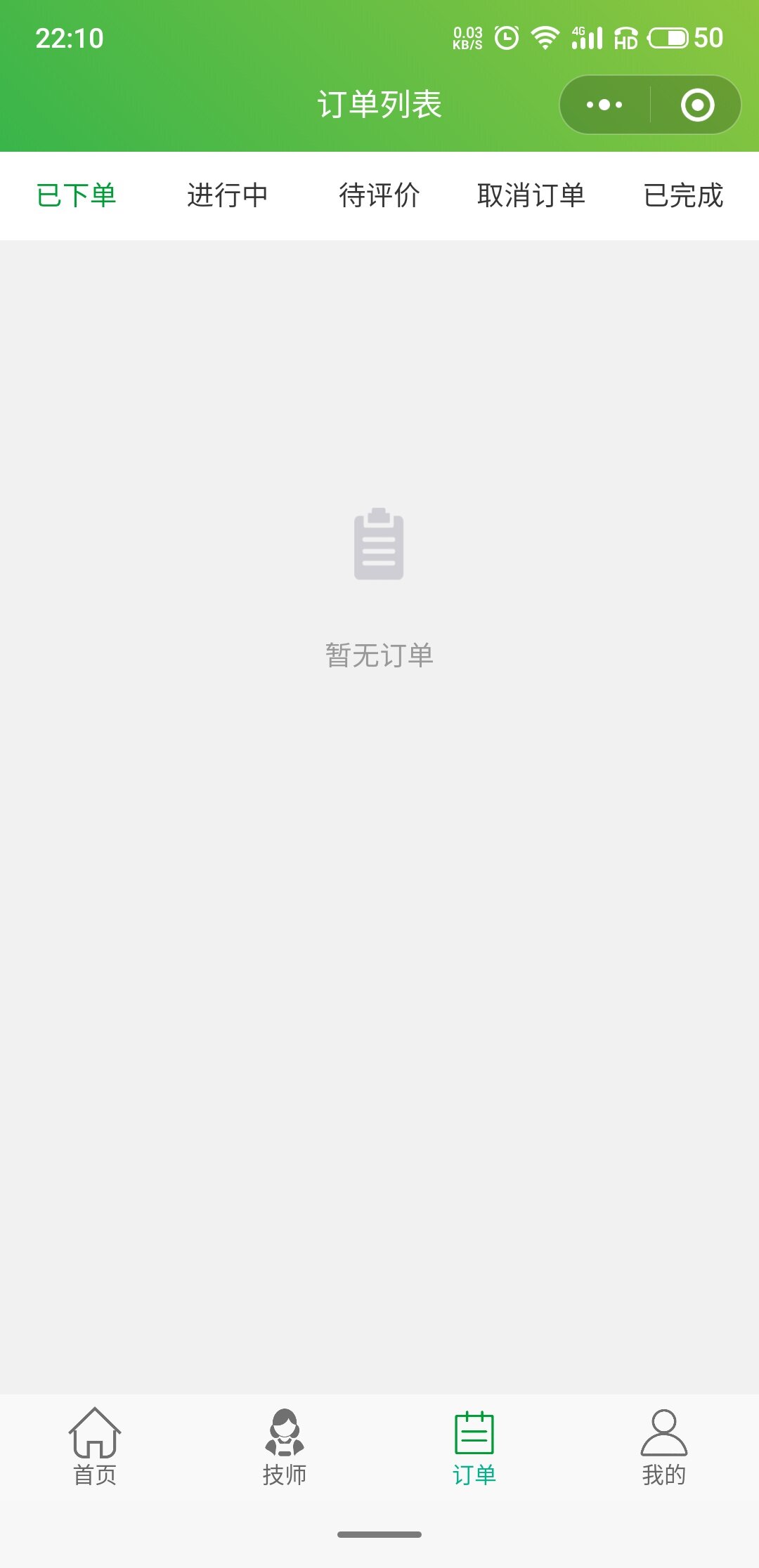View the 取消订单 tab
Screen dimensions: 759x1568
tap(531, 195)
